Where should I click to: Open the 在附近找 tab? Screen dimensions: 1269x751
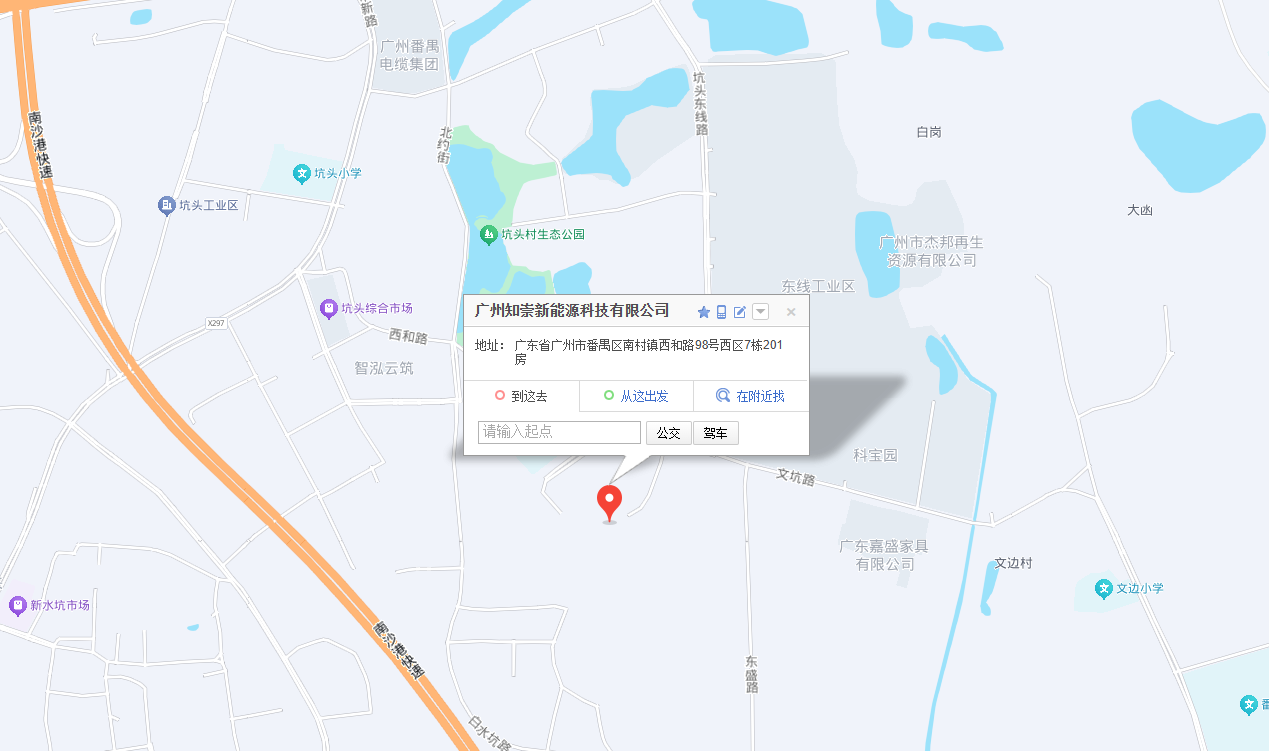tap(750, 396)
